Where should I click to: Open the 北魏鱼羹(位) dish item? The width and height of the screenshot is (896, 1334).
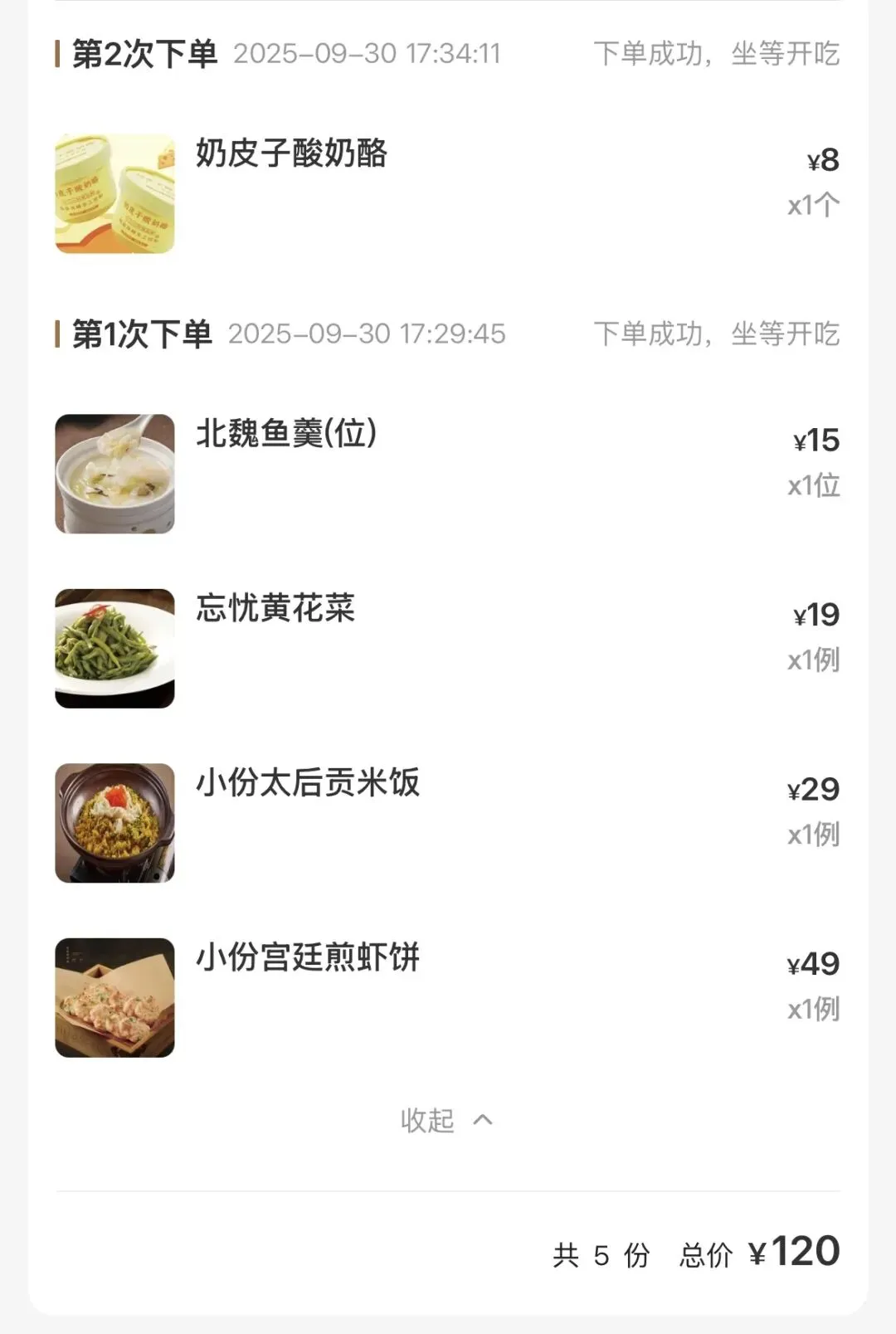pyautogui.click(x=286, y=434)
